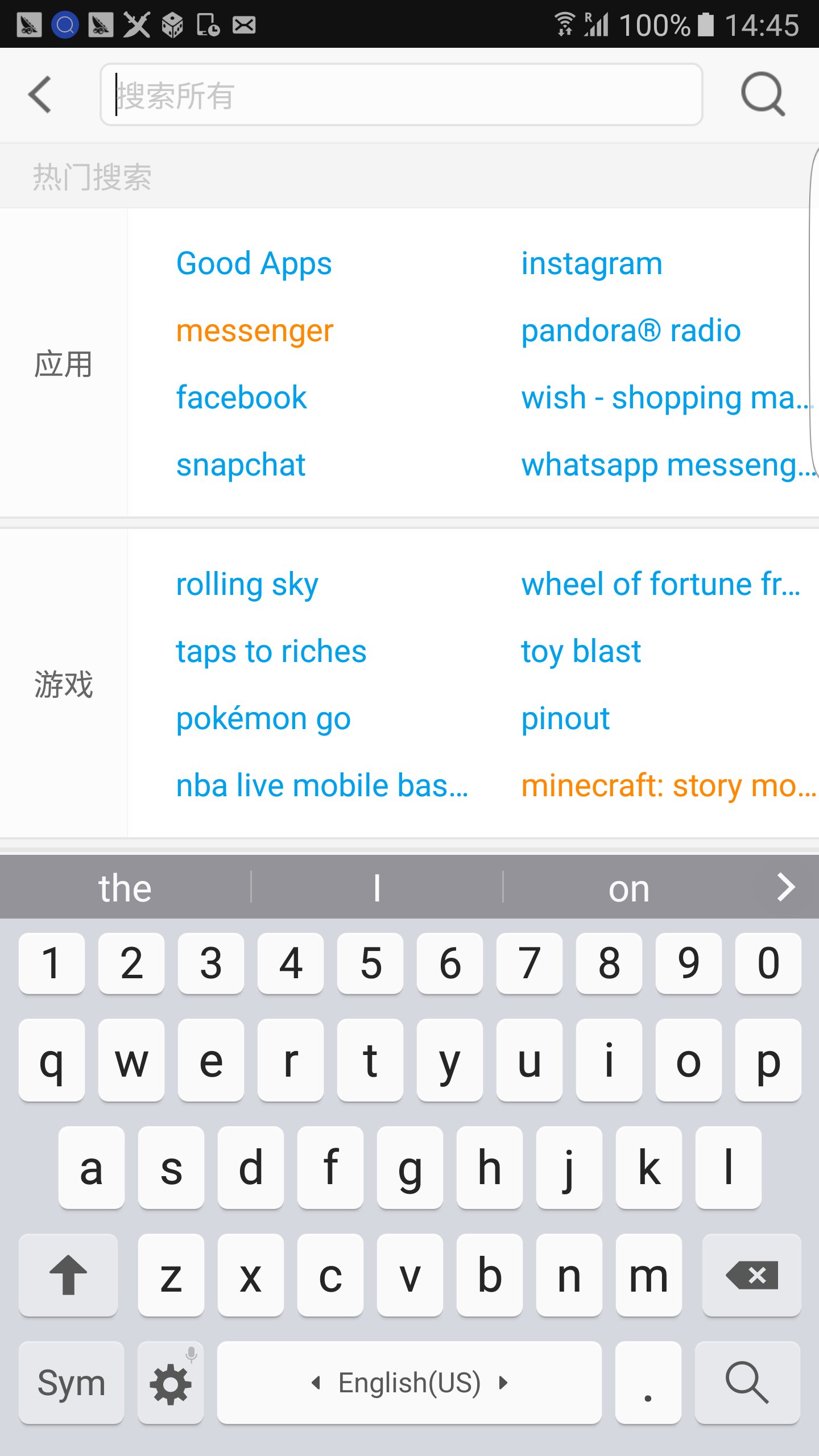Tap the search magnifier icon

[x=764, y=95]
